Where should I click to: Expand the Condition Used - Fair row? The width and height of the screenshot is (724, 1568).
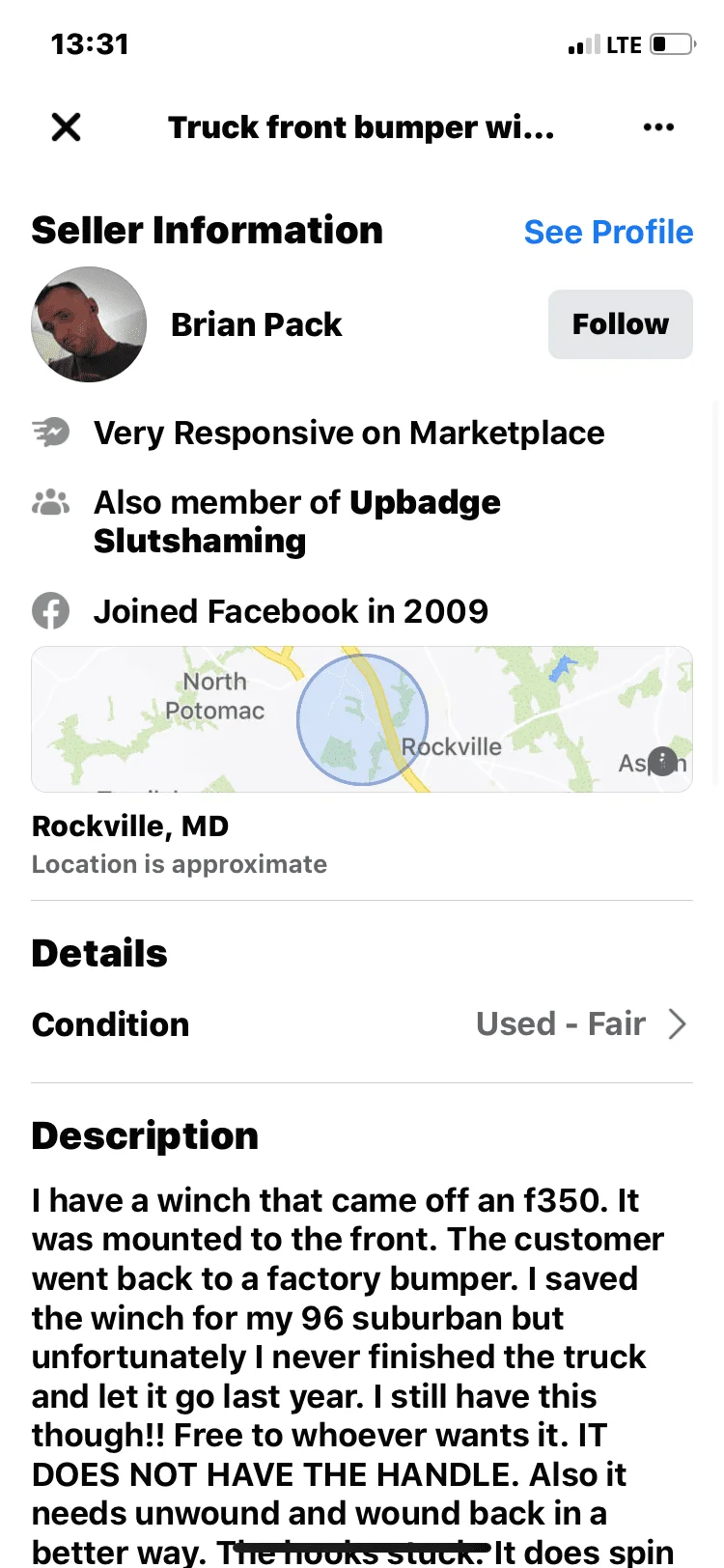coord(579,1023)
